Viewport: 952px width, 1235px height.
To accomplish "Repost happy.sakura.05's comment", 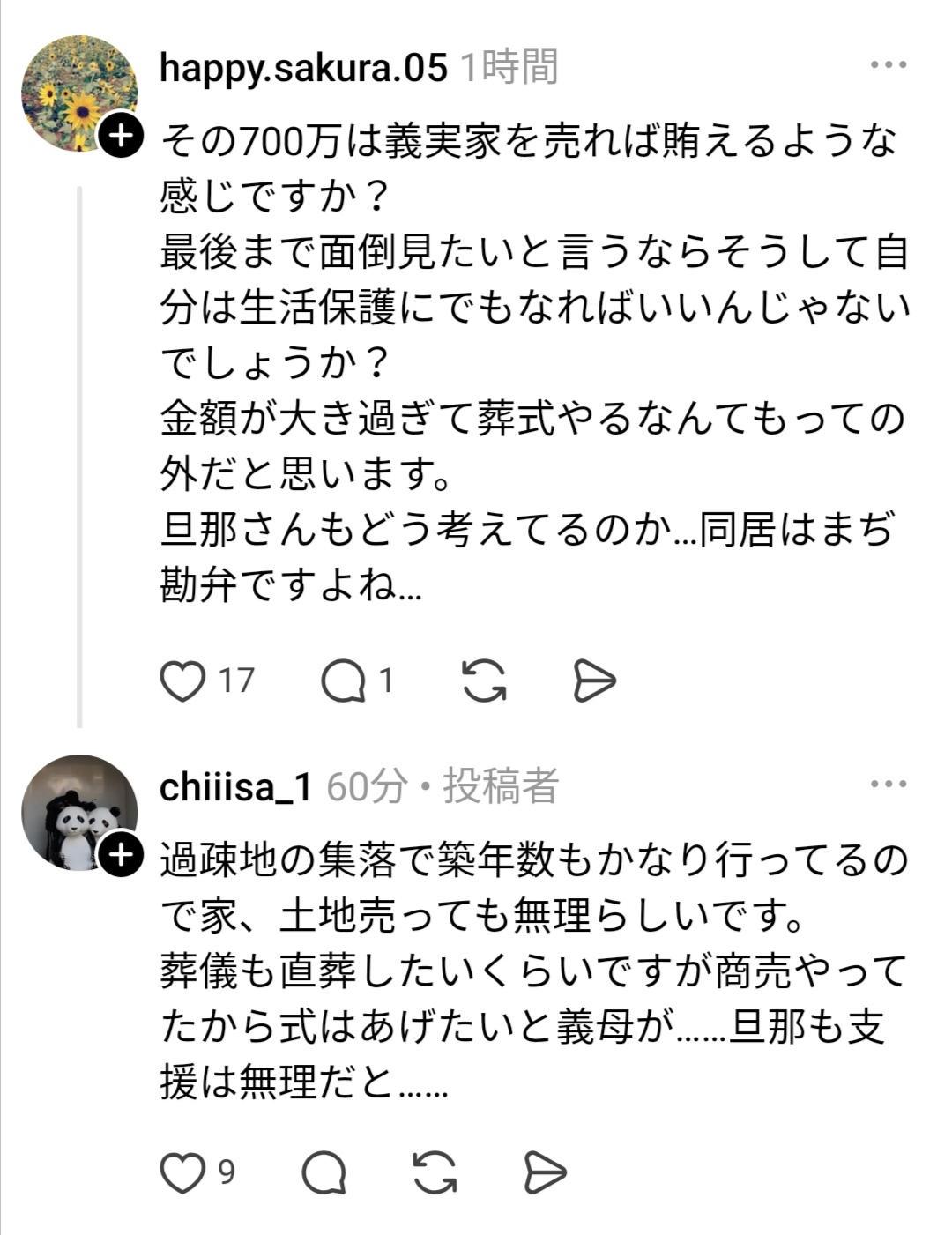I will (x=484, y=681).
